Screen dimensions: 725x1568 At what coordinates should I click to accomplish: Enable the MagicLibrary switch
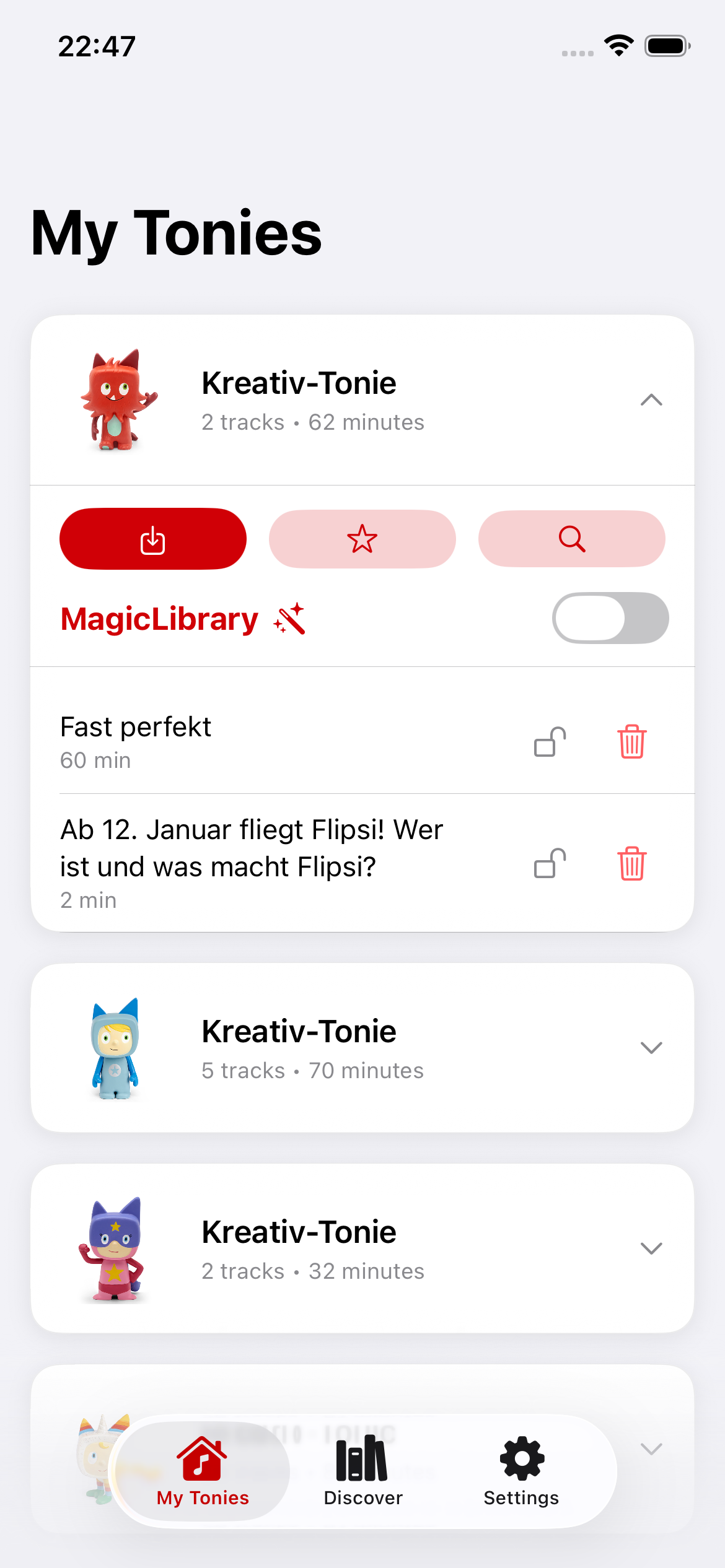click(x=610, y=618)
